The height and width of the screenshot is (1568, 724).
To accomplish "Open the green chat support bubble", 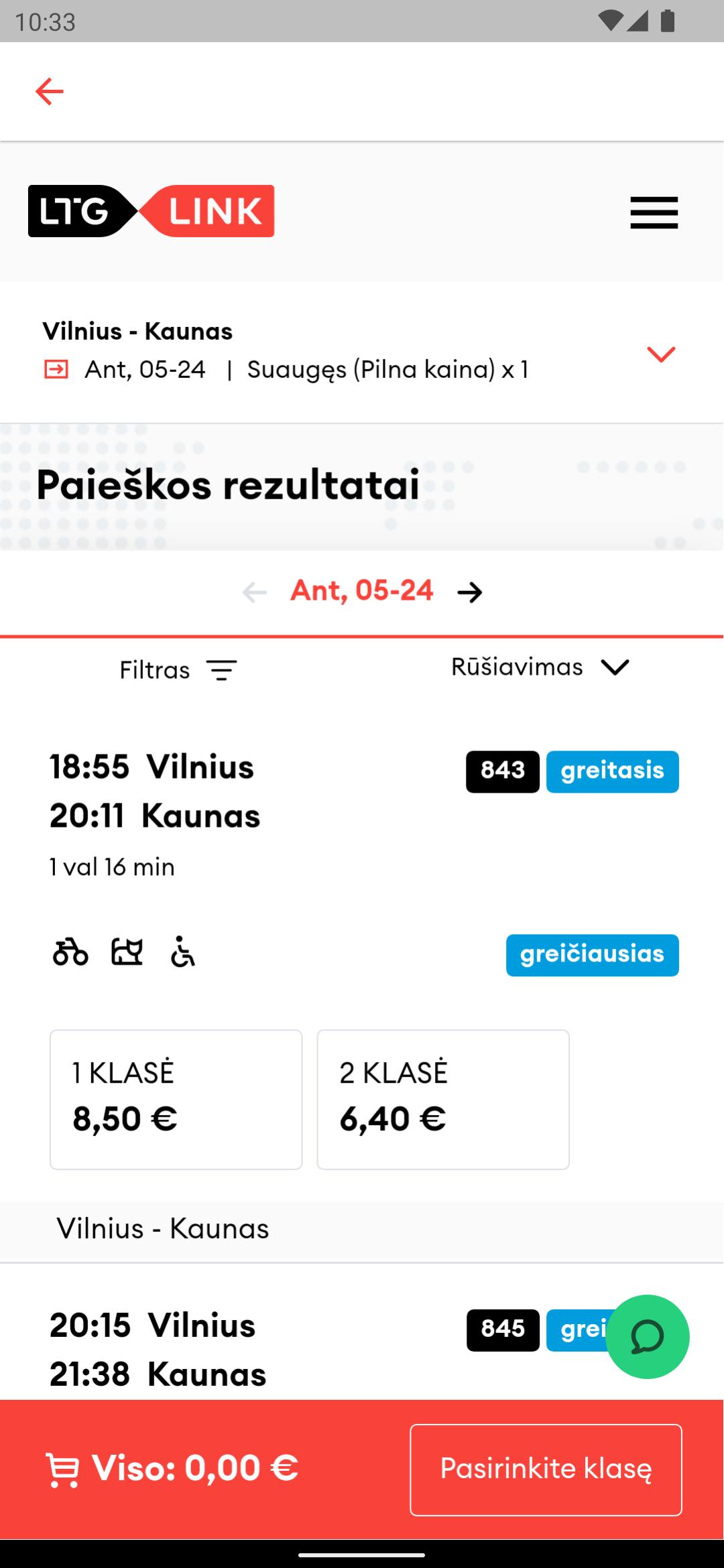I will 647,1337.
